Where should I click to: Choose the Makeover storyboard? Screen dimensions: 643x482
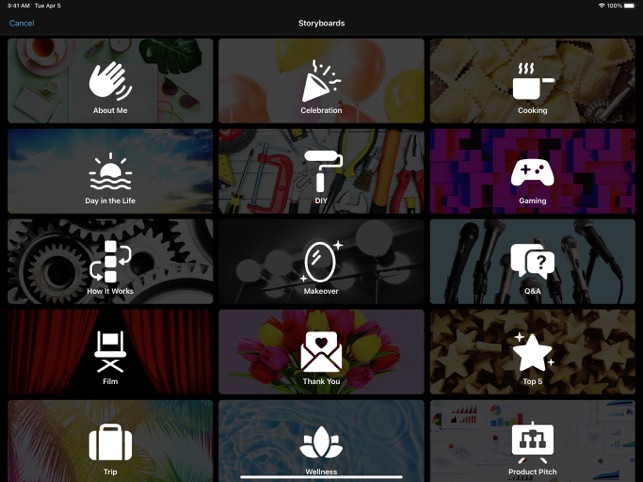pyautogui.click(x=321, y=261)
